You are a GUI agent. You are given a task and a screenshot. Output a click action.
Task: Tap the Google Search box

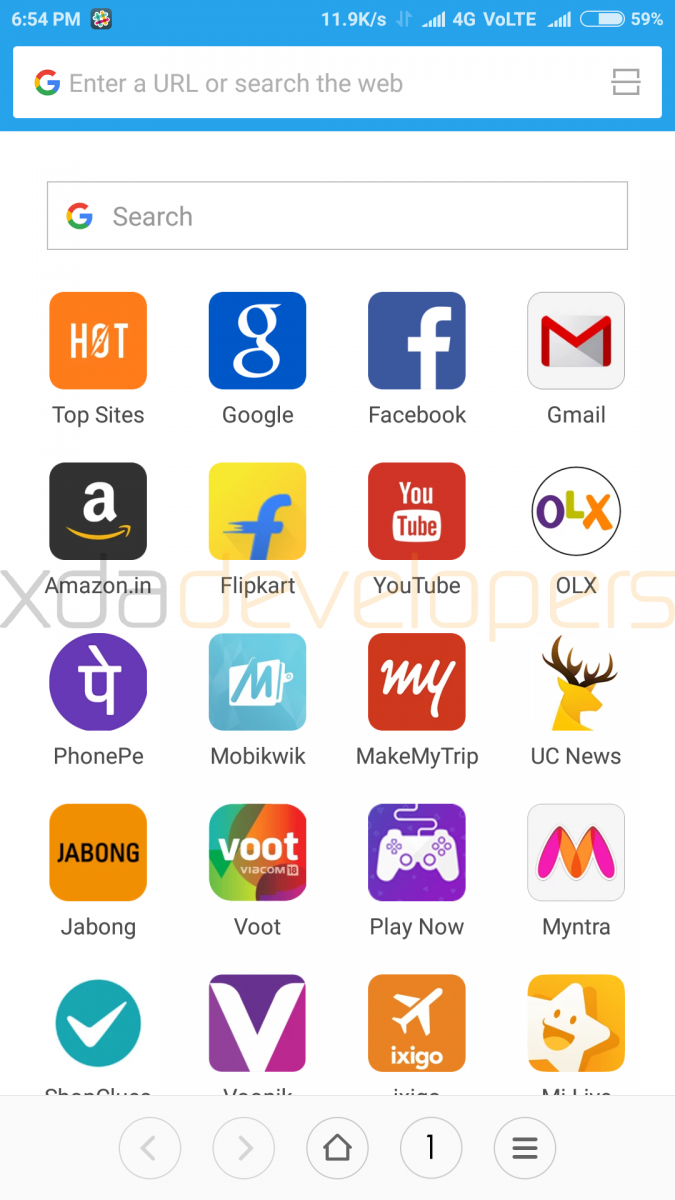click(x=337, y=216)
